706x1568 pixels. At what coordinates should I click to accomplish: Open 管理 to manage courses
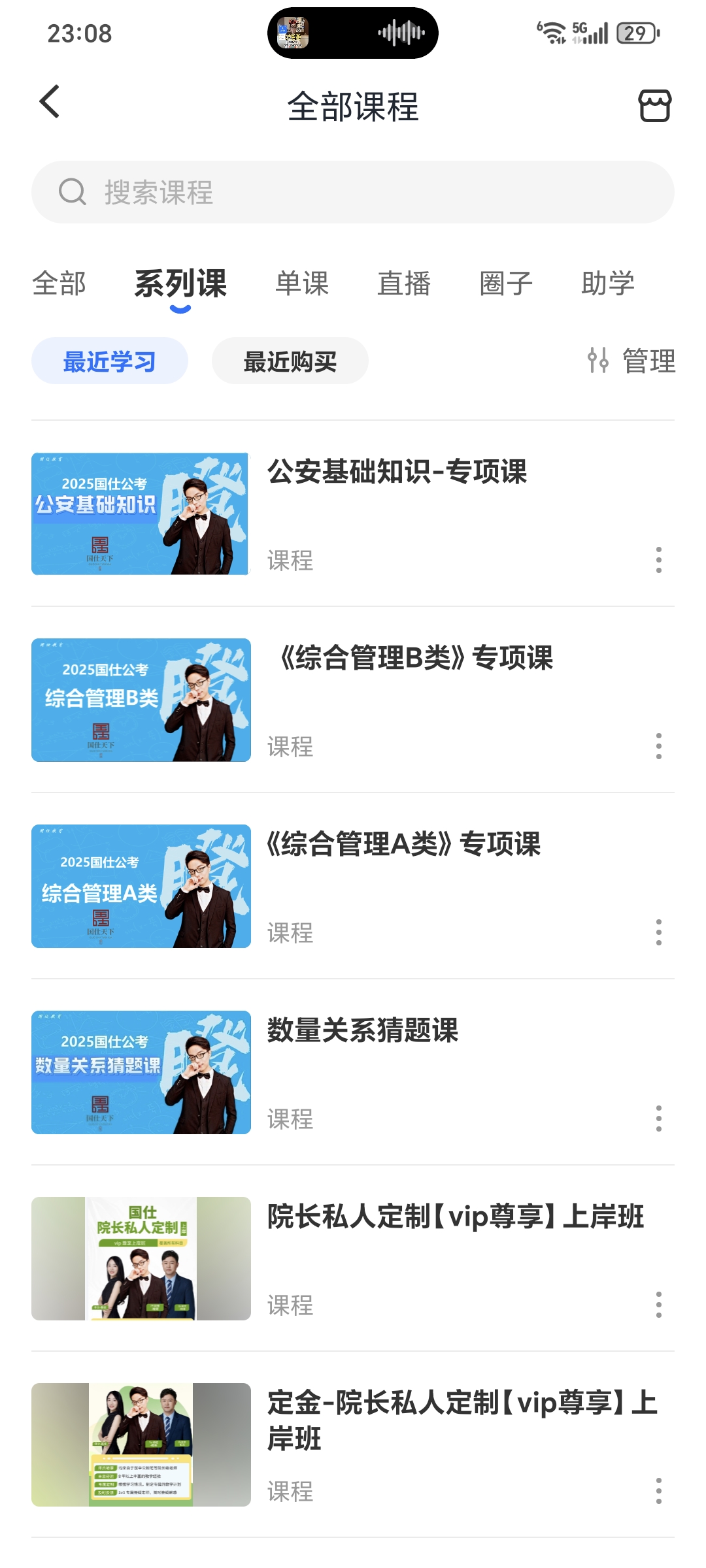632,361
